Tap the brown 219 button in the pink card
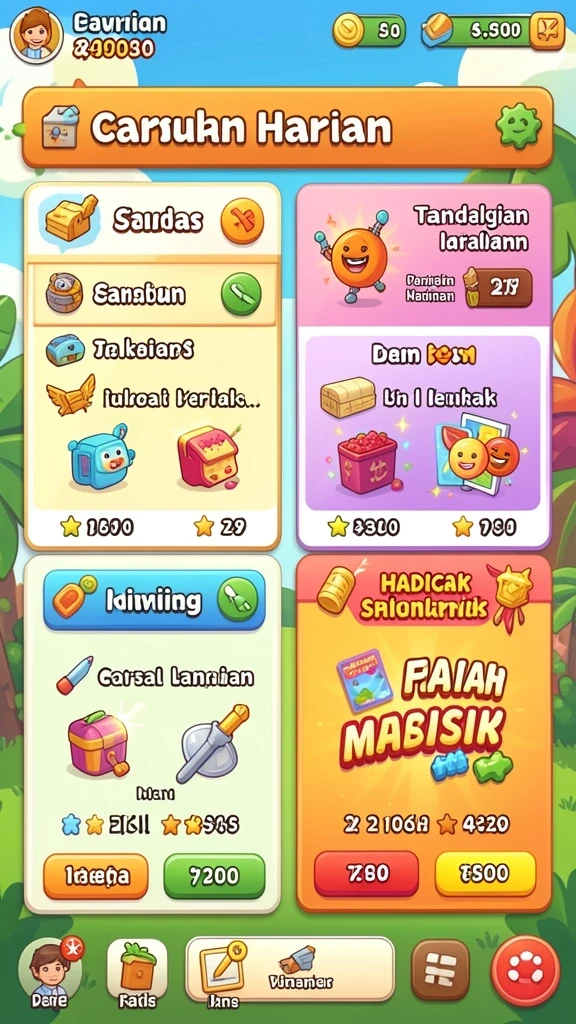Viewport: 576px width, 1024px height. tap(499, 287)
